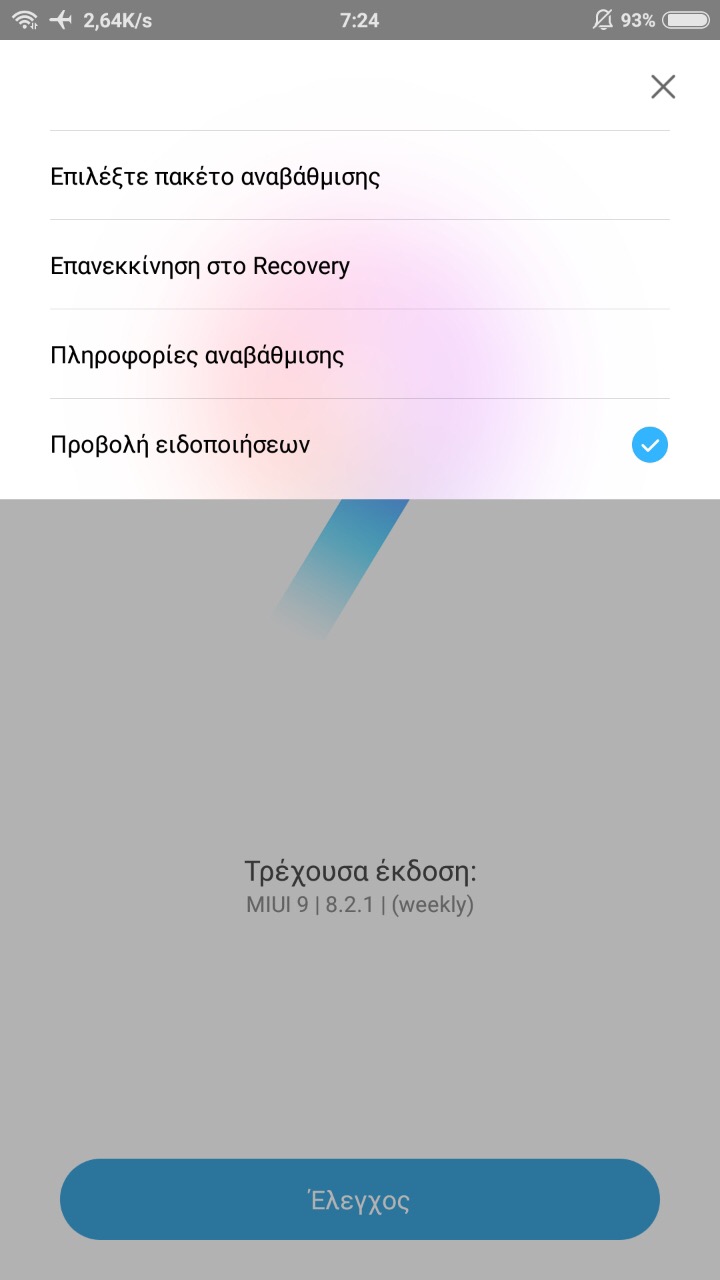Screen dimensions: 720x1280
Task: Open Επιλέξτε πακέτο αναβάθμισης option
Action: pos(215,177)
